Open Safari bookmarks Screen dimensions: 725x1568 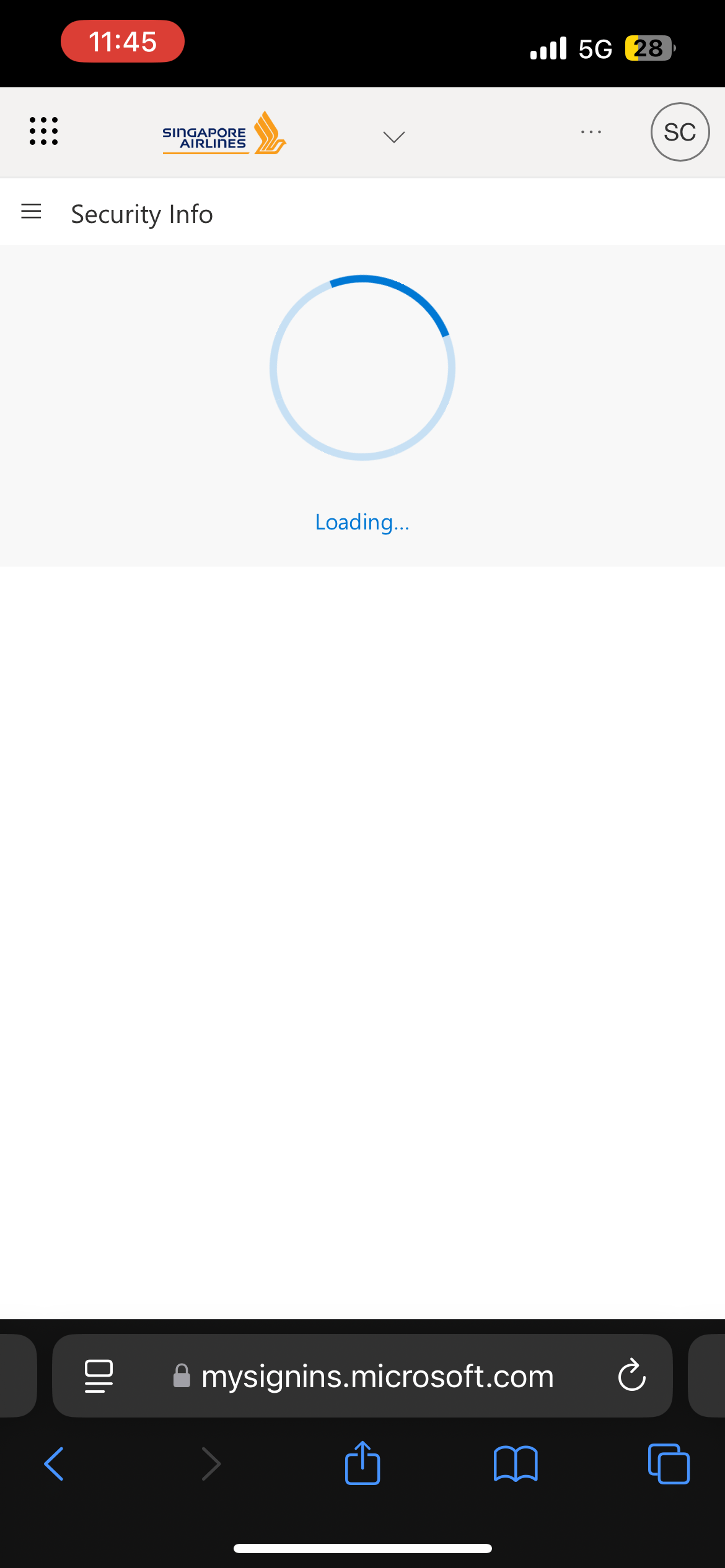point(516,1464)
